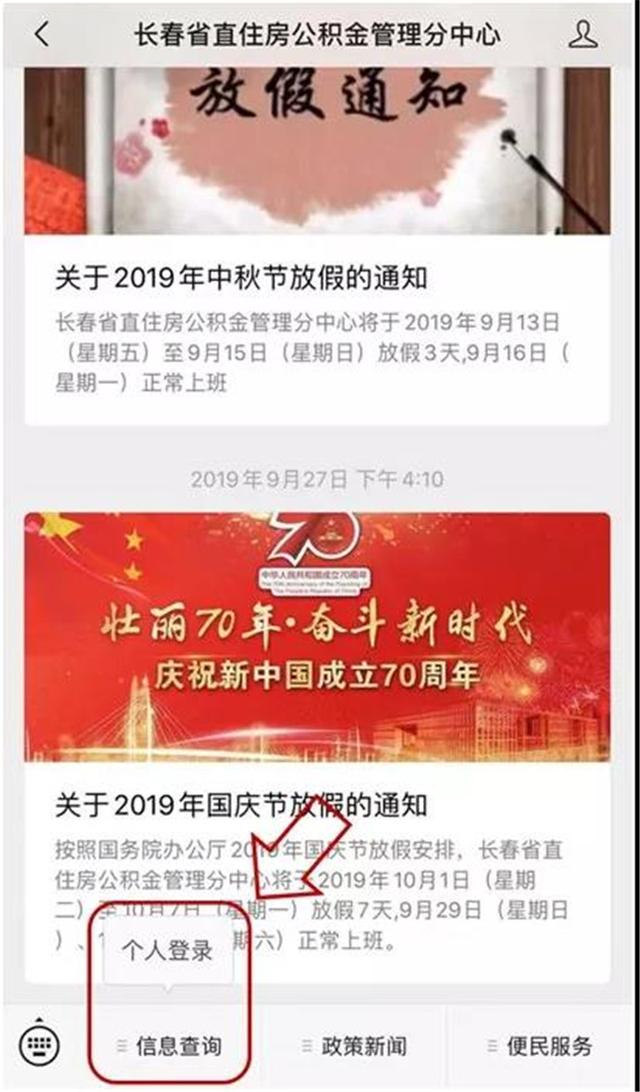This screenshot has height=1092, width=640.
Task: Open the account profile icon
Action: pyautogui.click(x=582, y=35)
